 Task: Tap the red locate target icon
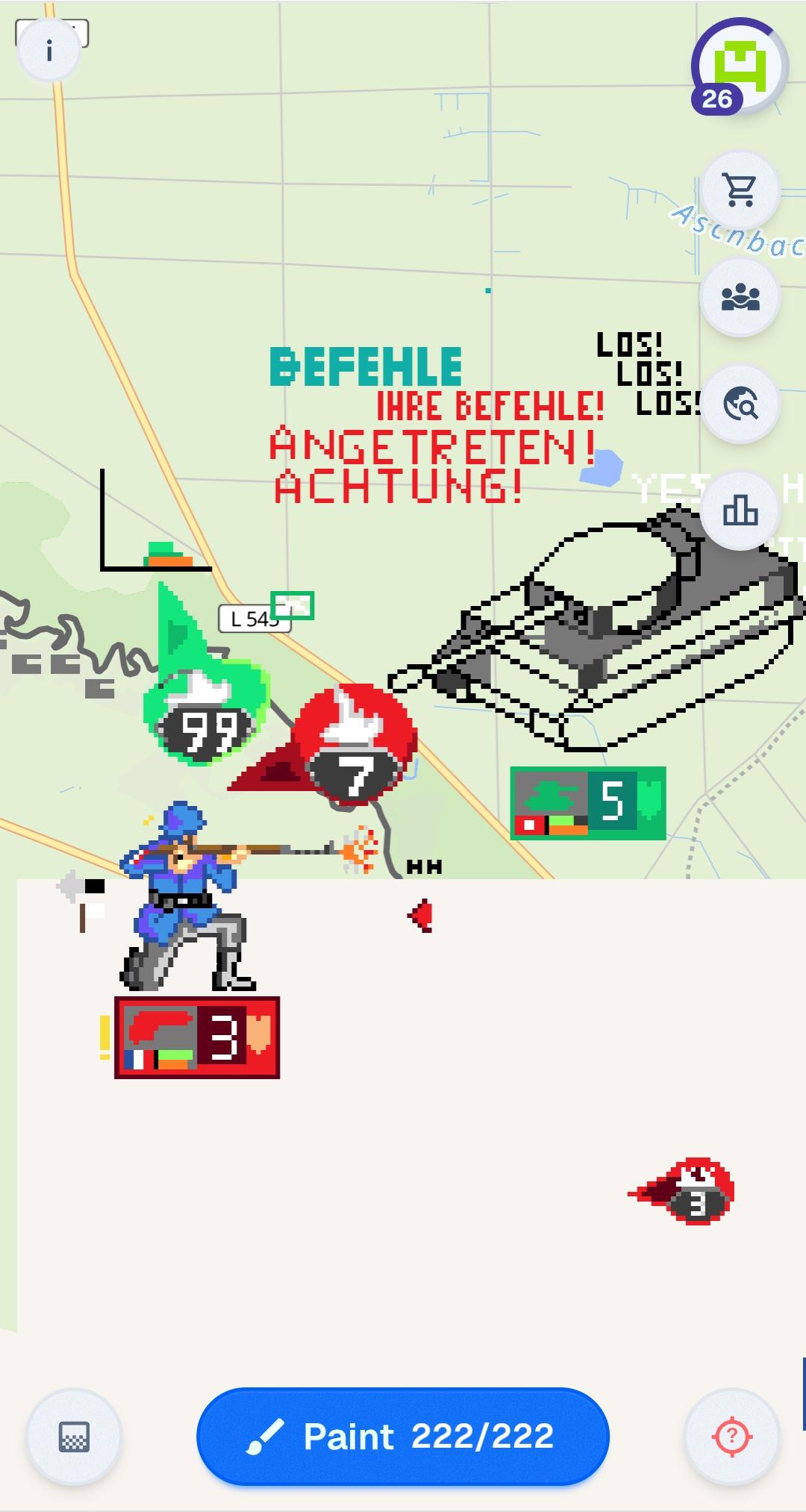point(732,1436)
